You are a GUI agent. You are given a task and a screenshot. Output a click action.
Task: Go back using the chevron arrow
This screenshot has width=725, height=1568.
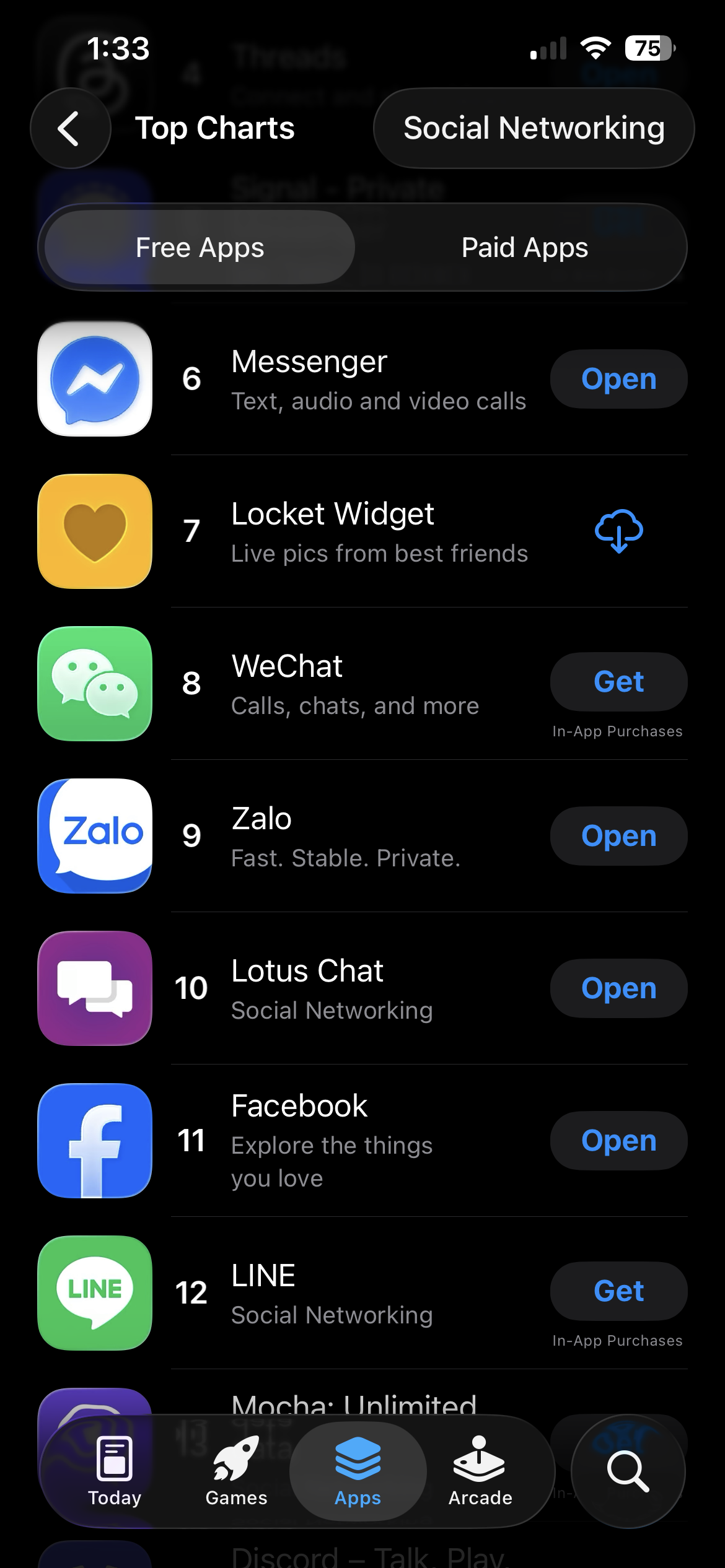[70, 128]
